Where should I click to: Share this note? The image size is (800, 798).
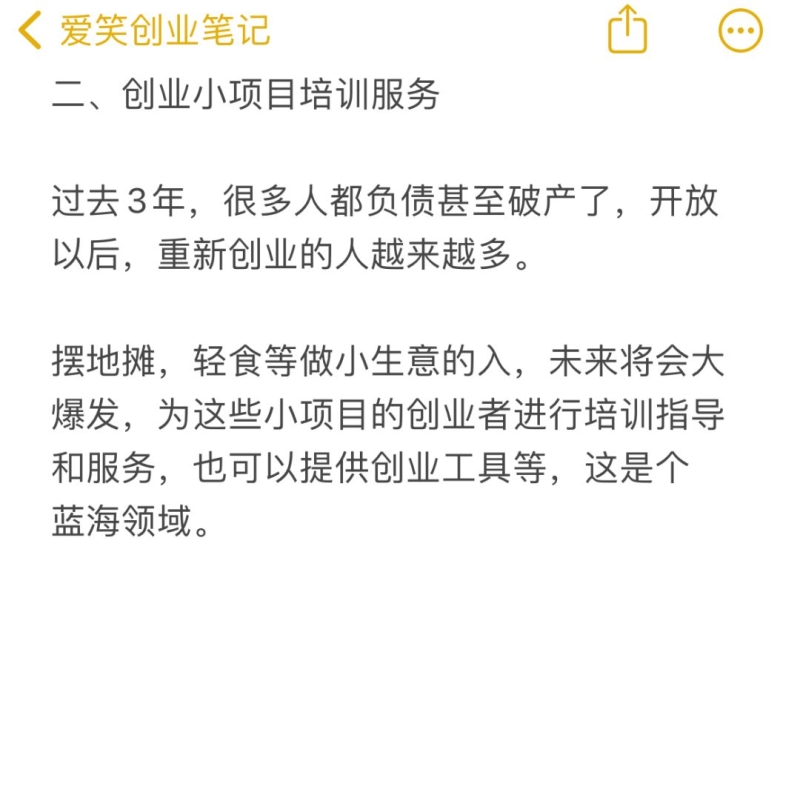(628, 29)
